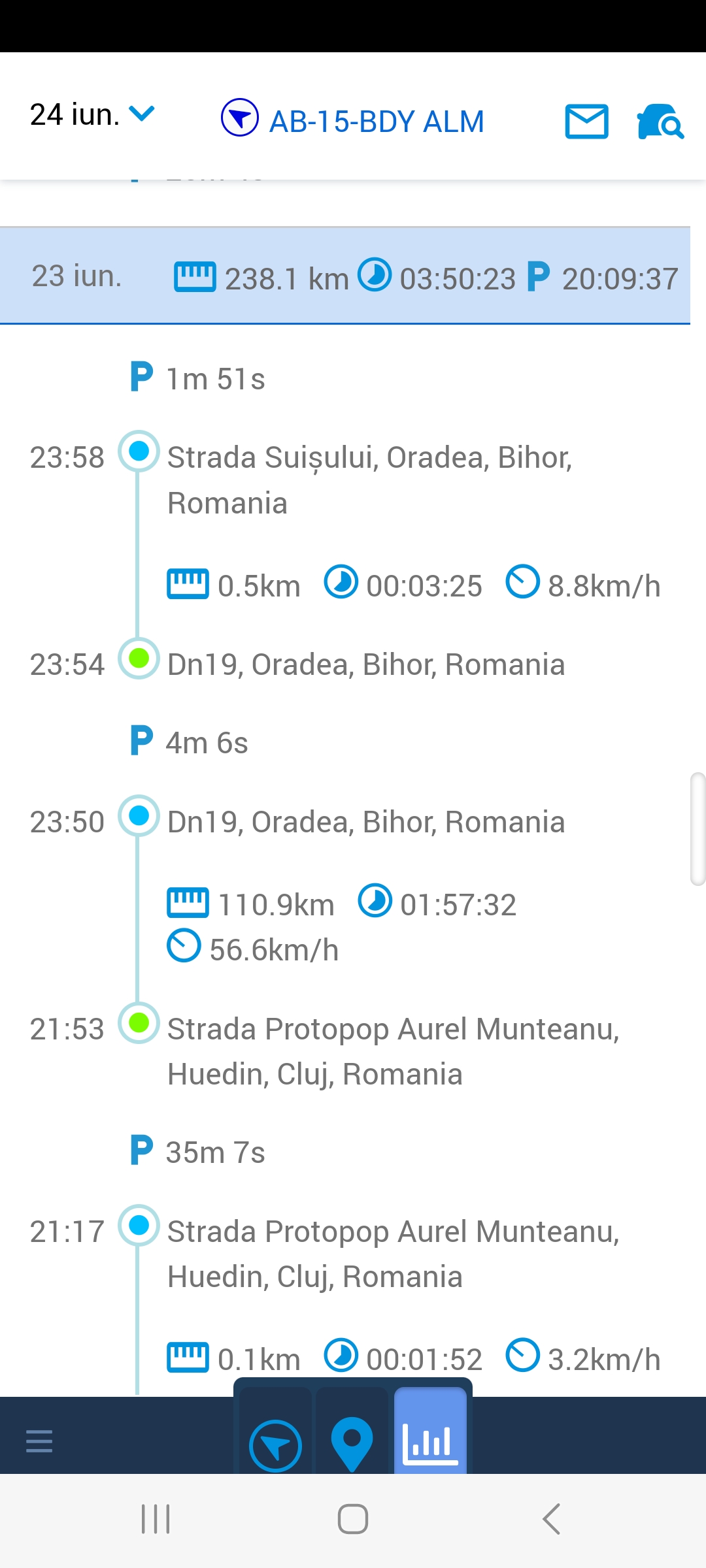This screenshot has width=706, height=1568.
Task: Open the vehicle search icon
Action: [660, 122]
